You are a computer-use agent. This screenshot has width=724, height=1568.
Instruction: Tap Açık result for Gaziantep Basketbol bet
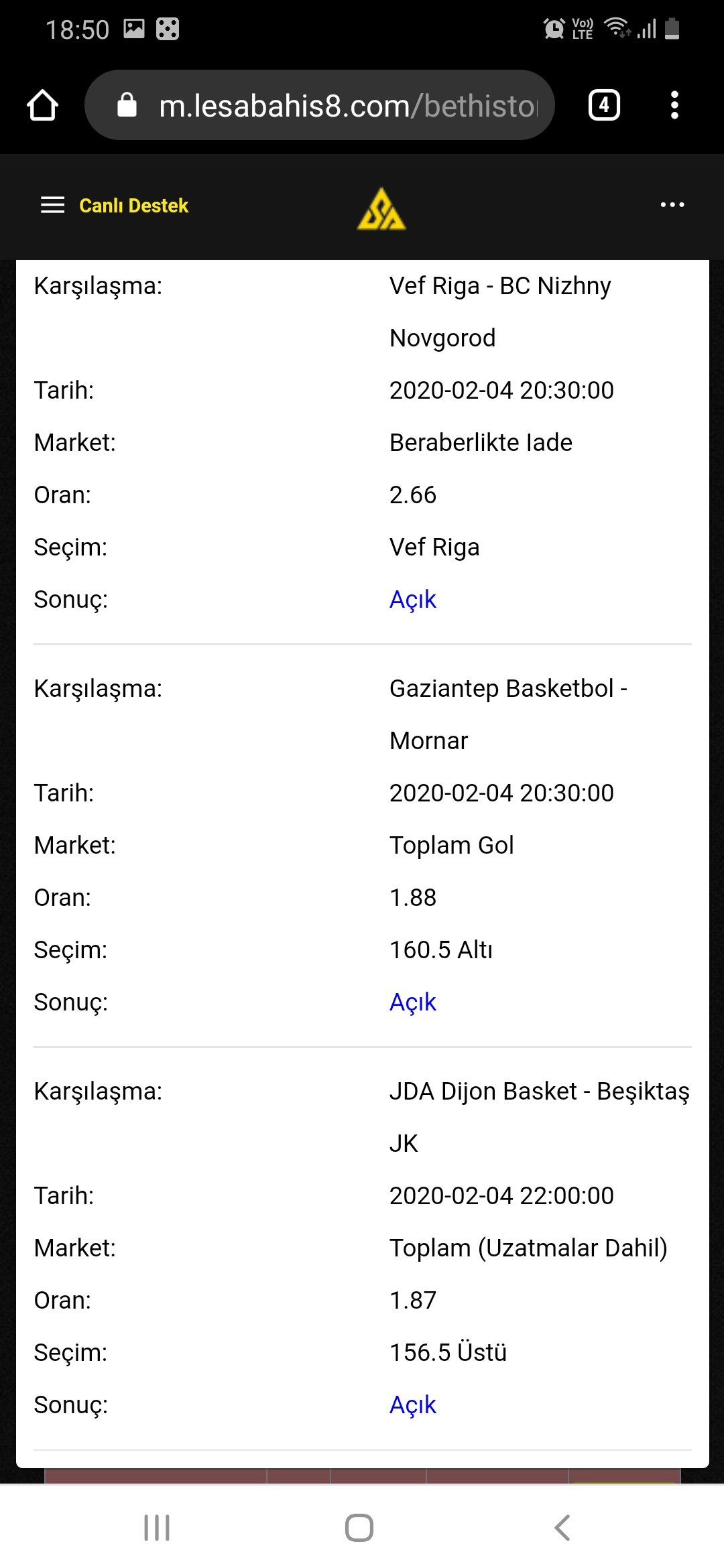[413, 1002]
